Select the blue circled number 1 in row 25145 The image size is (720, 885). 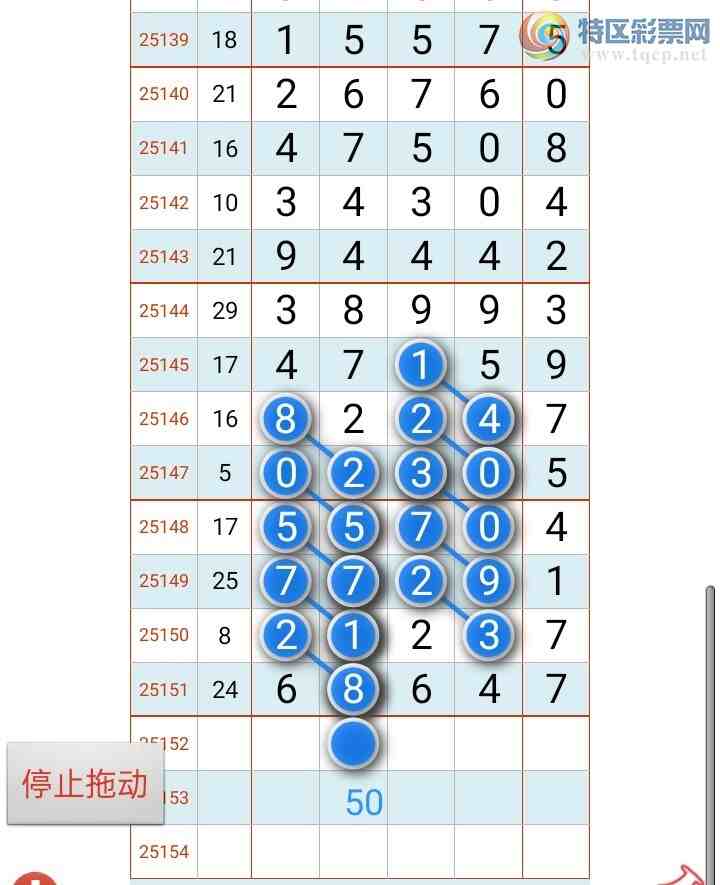[x=421, y=365]
